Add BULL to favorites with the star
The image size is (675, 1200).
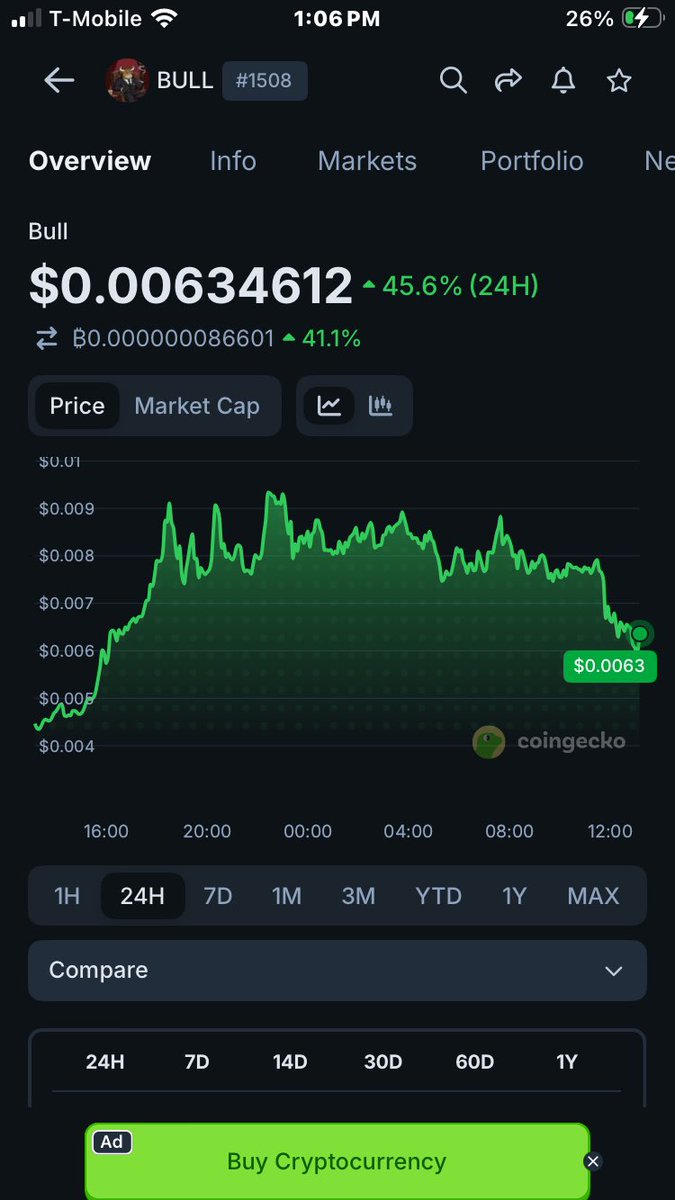619,81
